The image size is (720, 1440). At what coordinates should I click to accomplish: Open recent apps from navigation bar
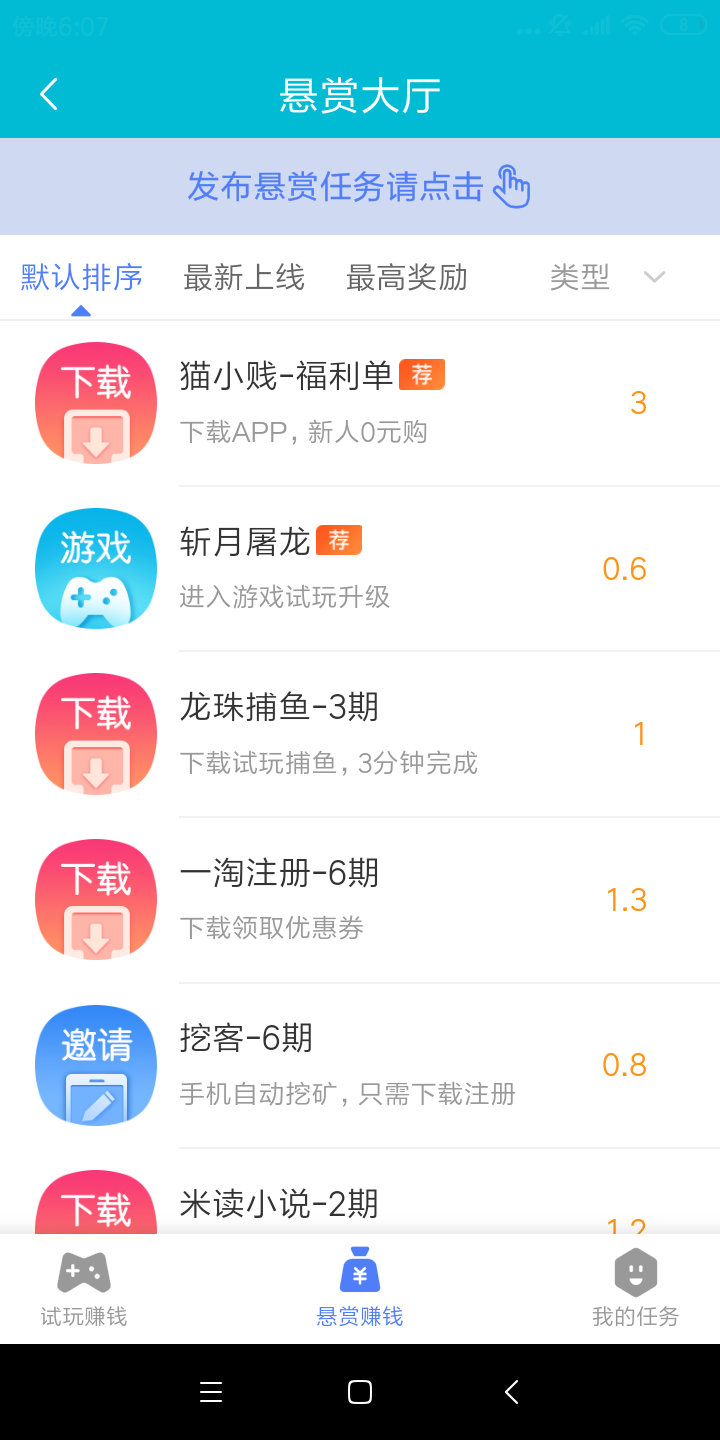pos(211,1392)
